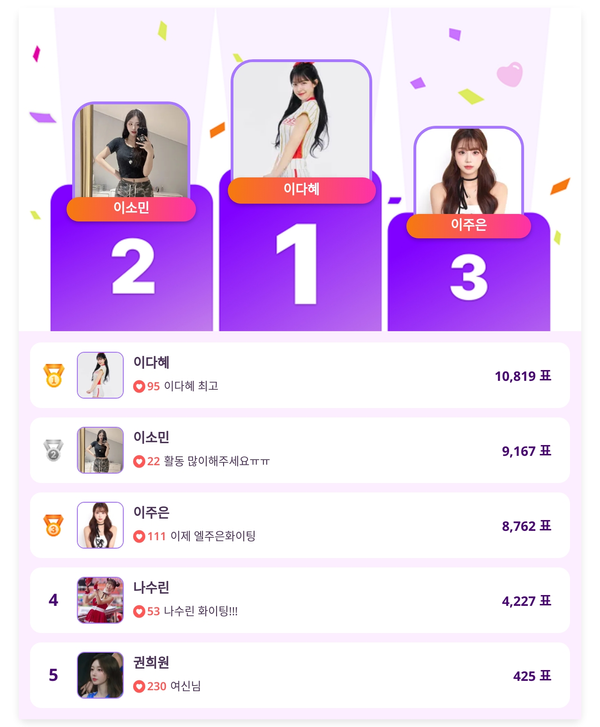This screenshot has width=600, height=727.
Task: View 이주은's photo on the third-place podium
Action: (468, 170)
